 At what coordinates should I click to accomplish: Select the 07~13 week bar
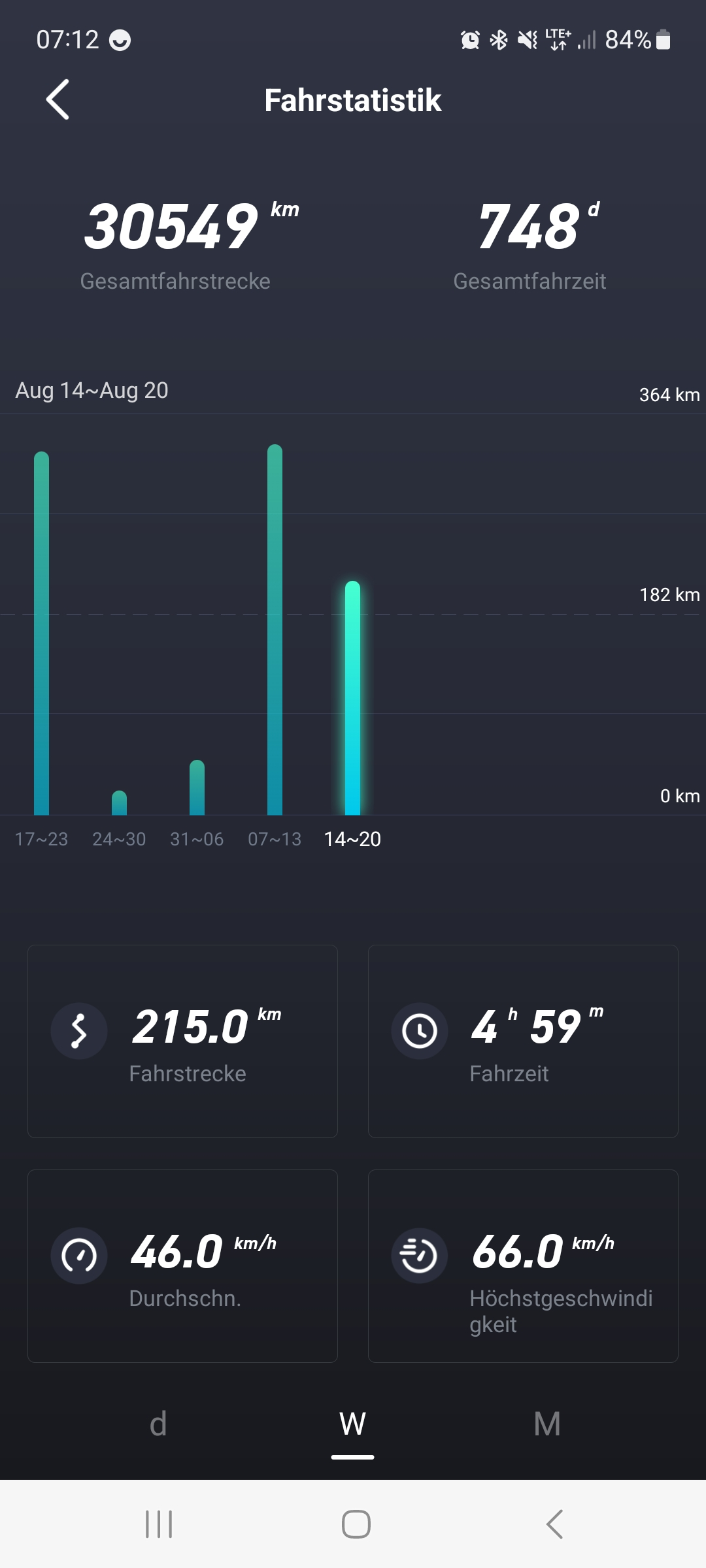275,630
